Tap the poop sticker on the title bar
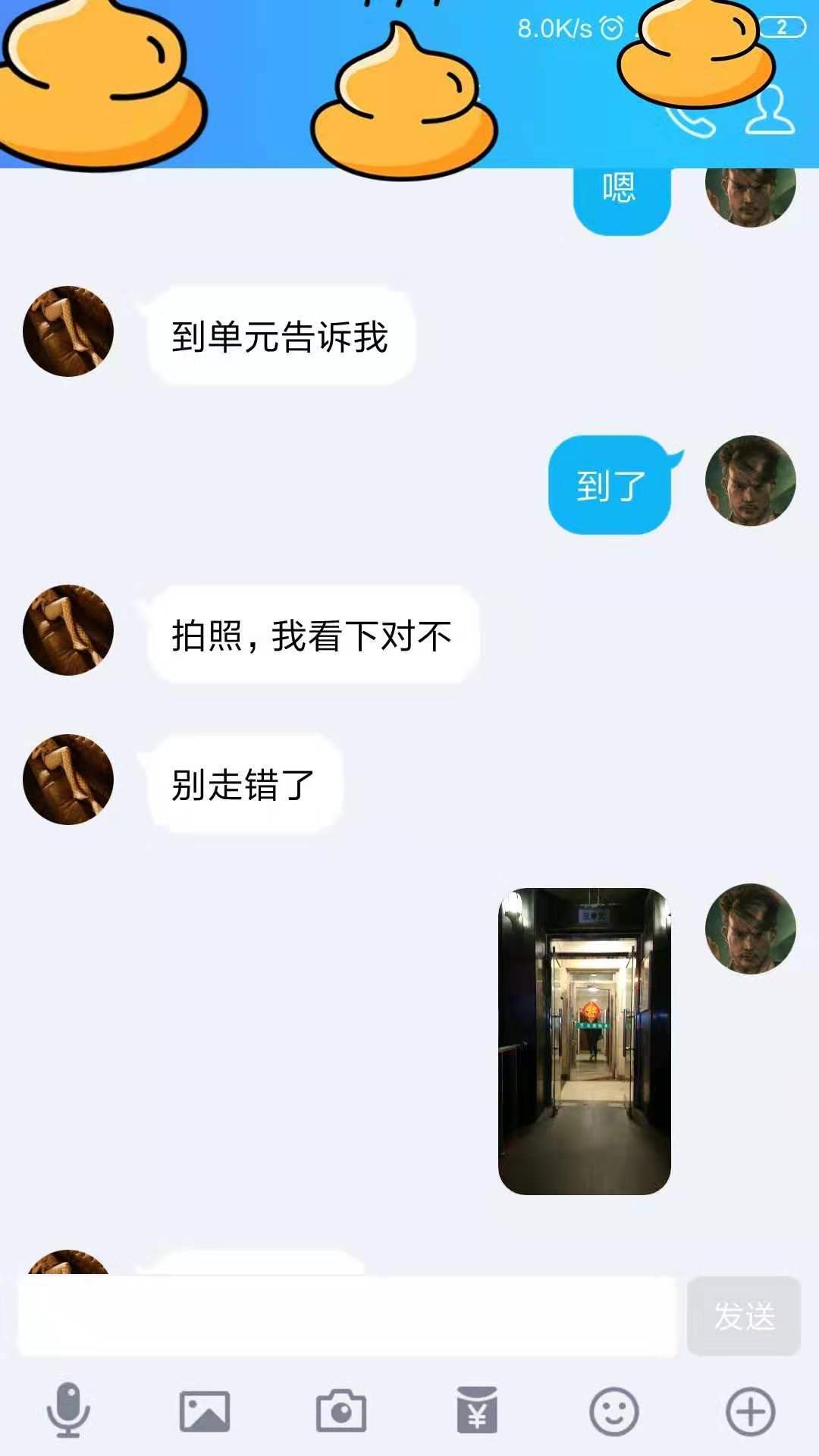Image resolution: width=819 pixels, height=1456 pixels. point(402,91)
